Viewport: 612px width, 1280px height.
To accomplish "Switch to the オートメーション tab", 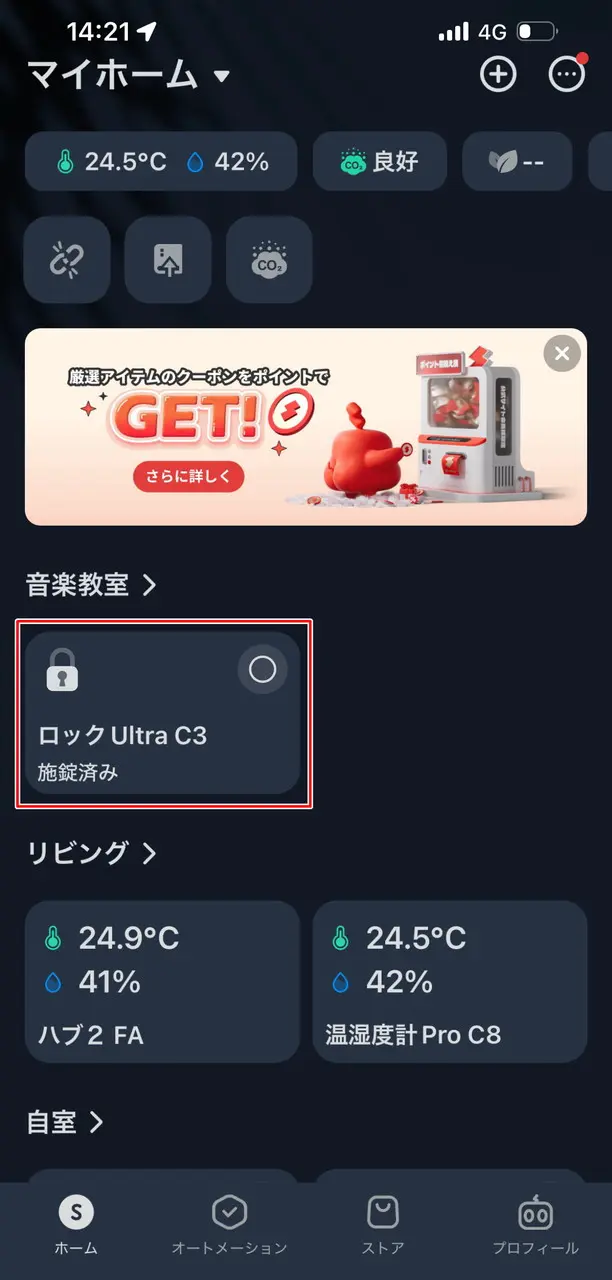I will coord(229,1226).
